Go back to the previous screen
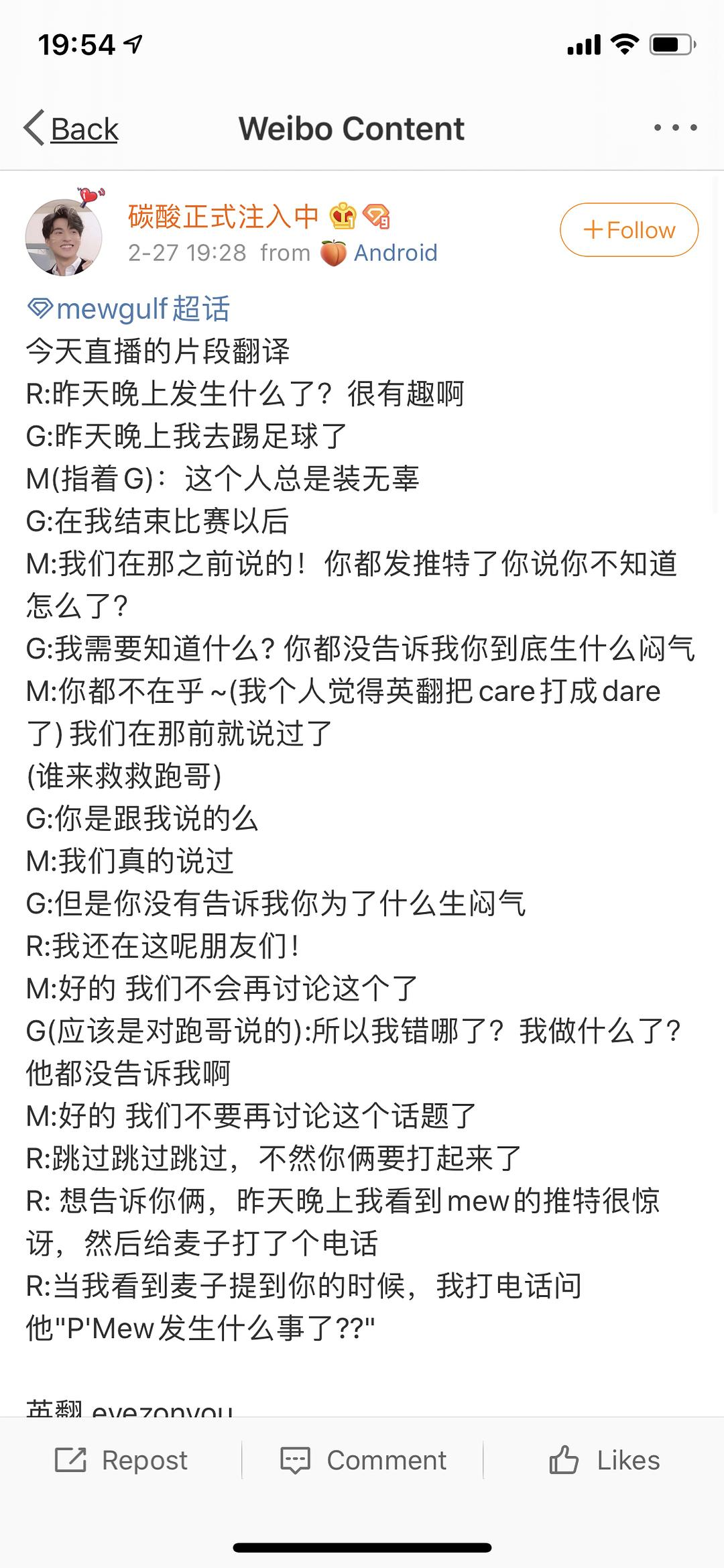 click(x=72, y=129)
